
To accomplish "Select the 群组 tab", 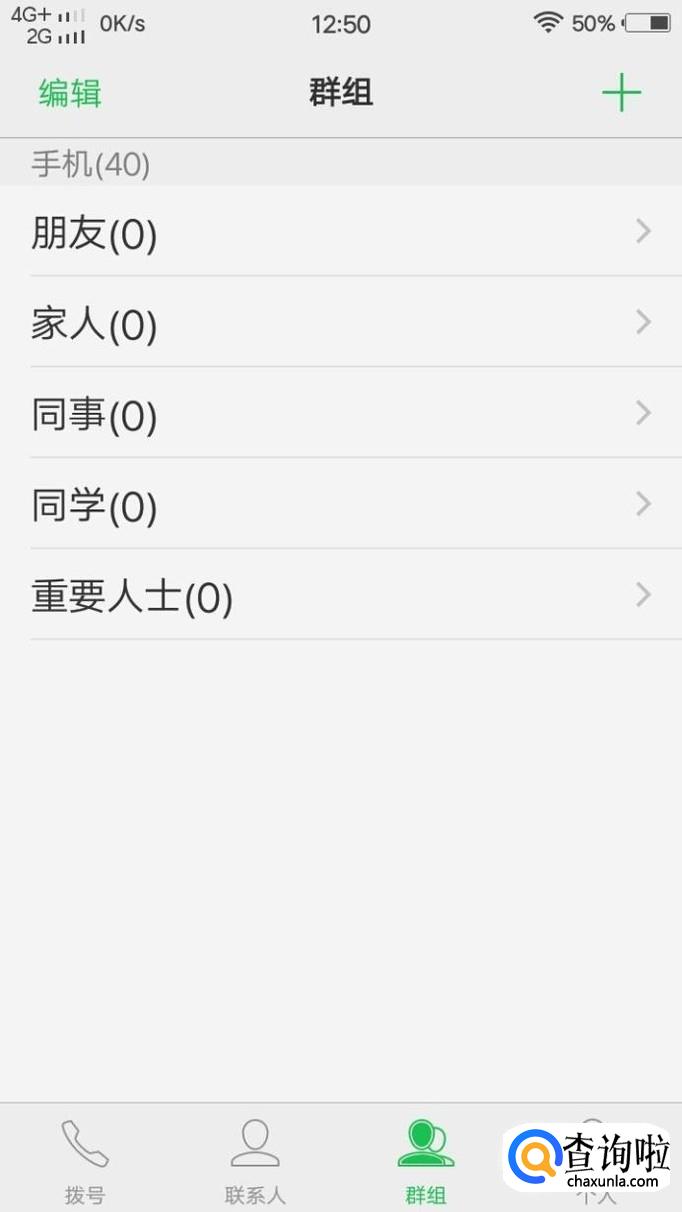I will 426,1160.
